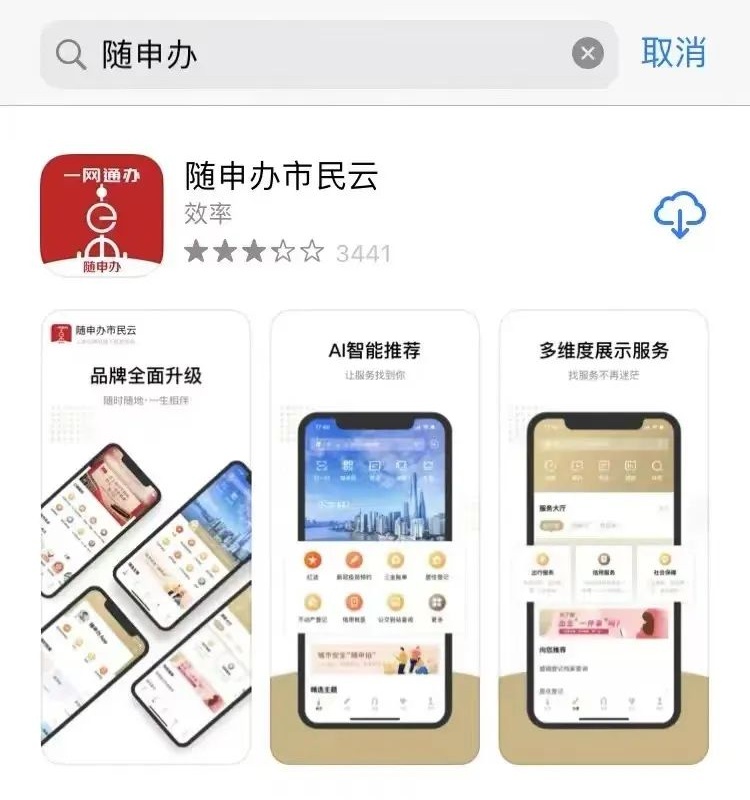Download 随申办市民云 with the cloud icon
Image resolution: width=750 pixels, height=800 pixels.
coord(680,214)
